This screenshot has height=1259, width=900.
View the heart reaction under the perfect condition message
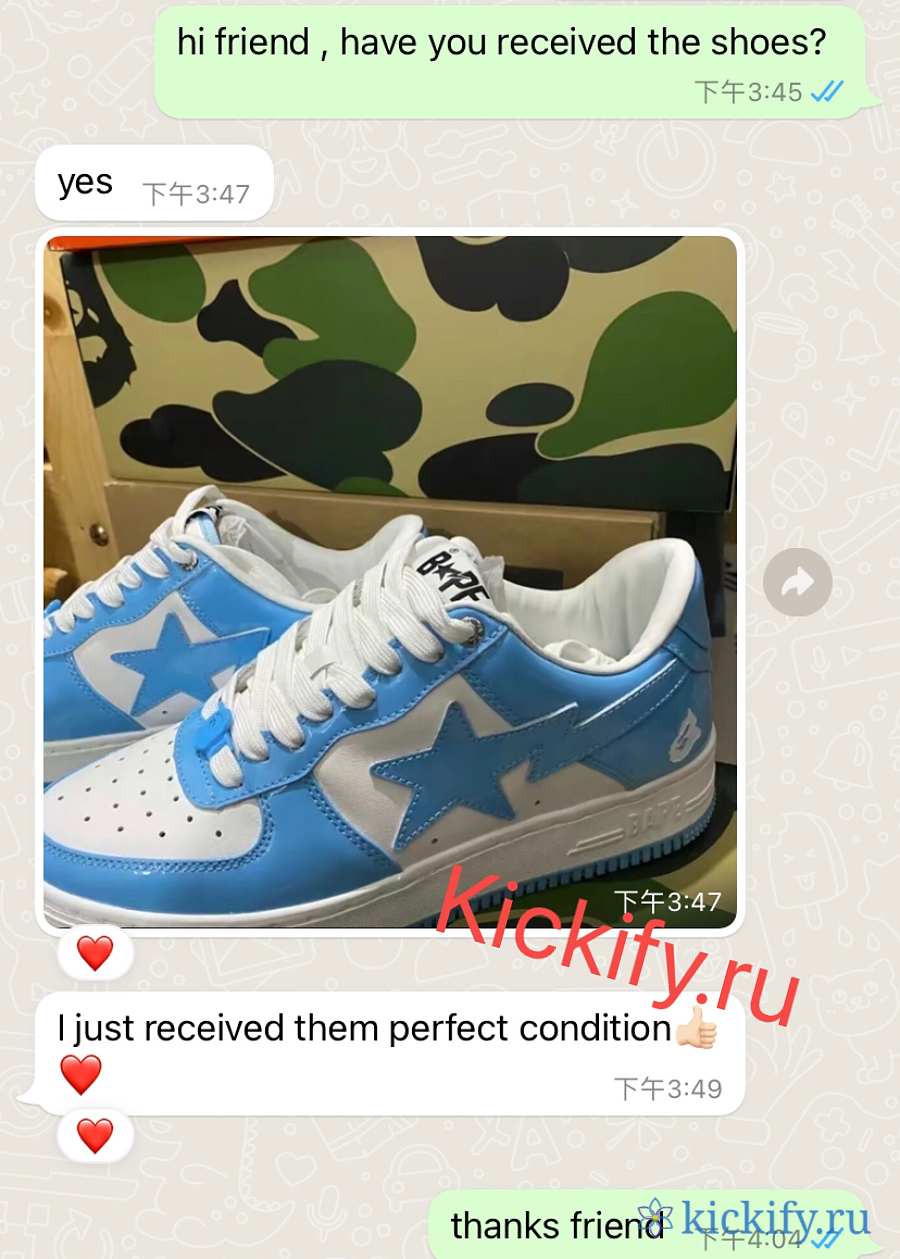tap(95, 1136)
